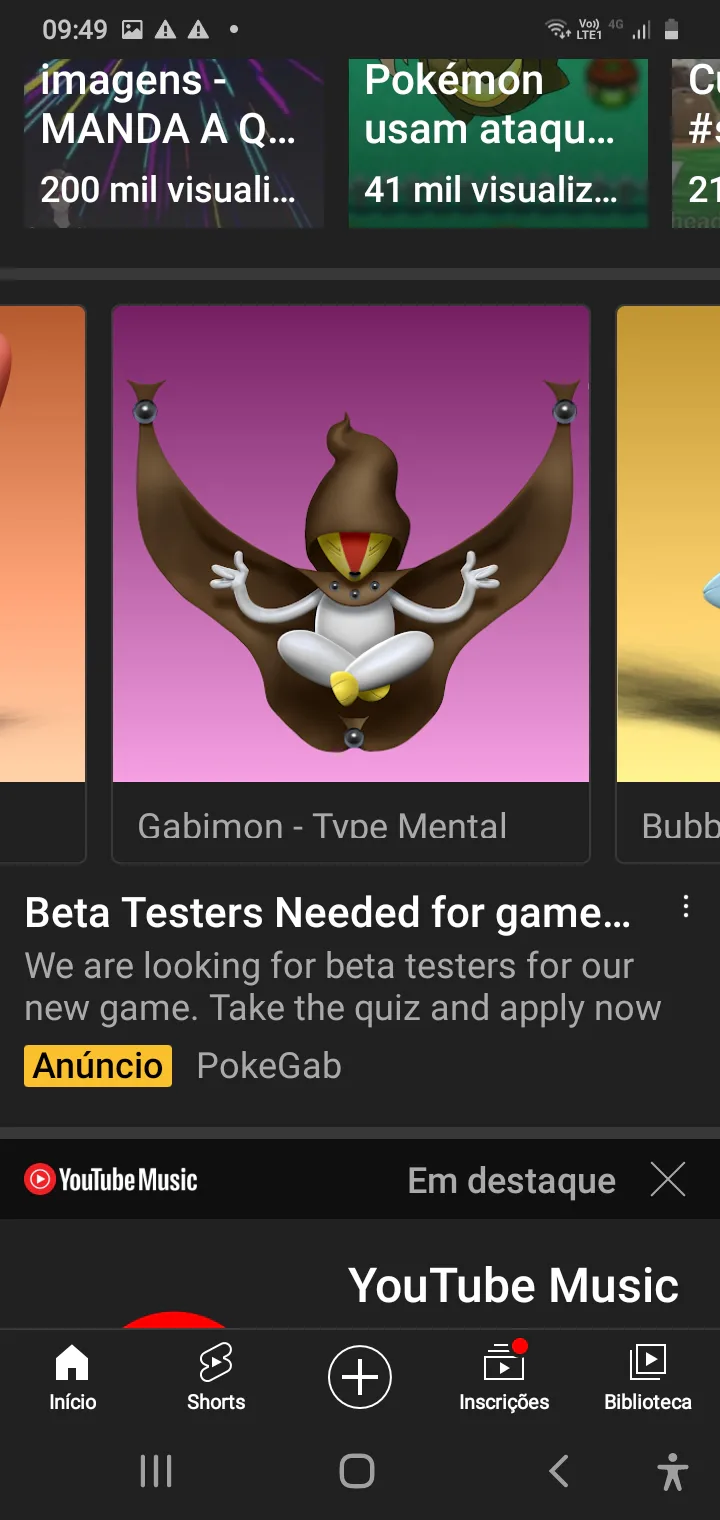The image size is (720, 1520).
Task: Switch to the Inscrições tab
Action: click(x=504, y=1378)
